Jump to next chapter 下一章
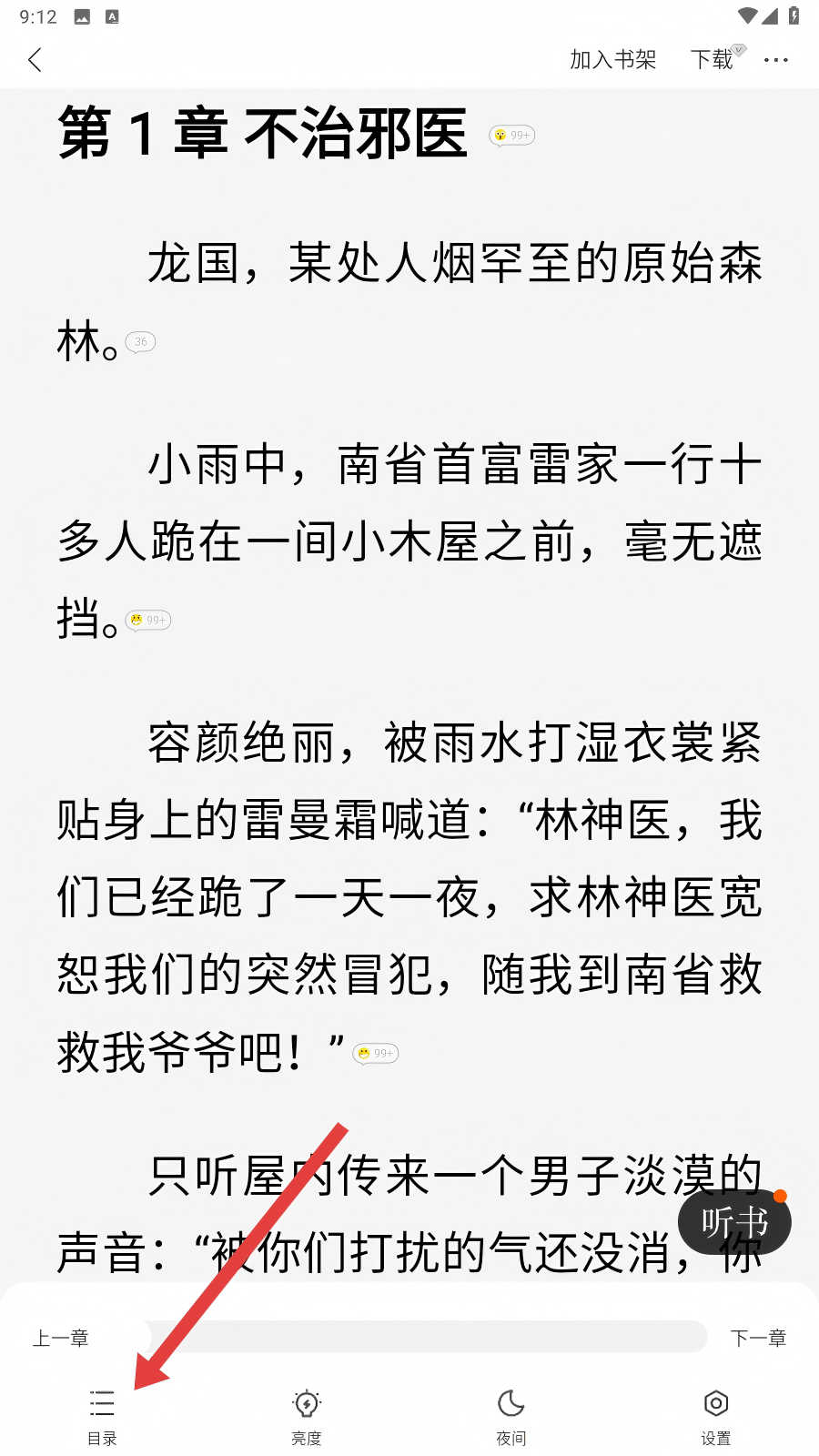819x1456 pixels. (758, 1338)
